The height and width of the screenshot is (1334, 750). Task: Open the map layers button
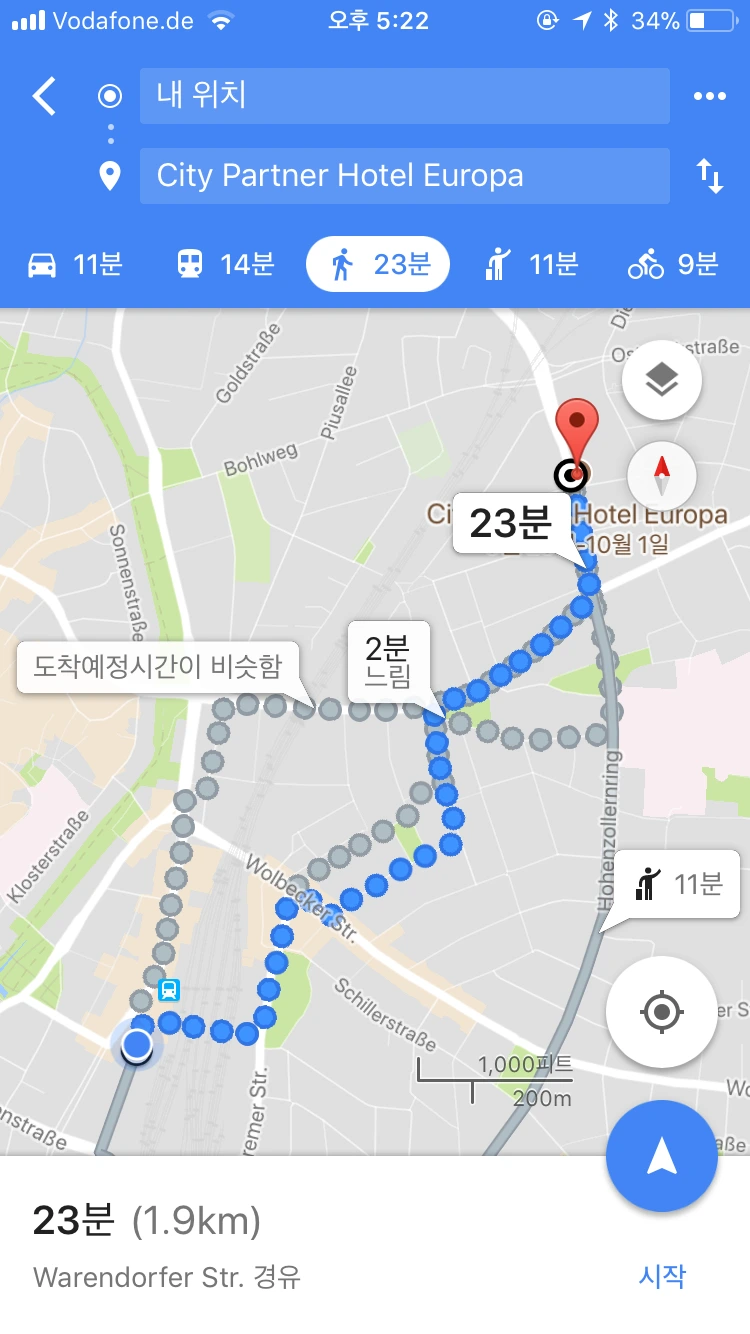click(x=661, y=380)
